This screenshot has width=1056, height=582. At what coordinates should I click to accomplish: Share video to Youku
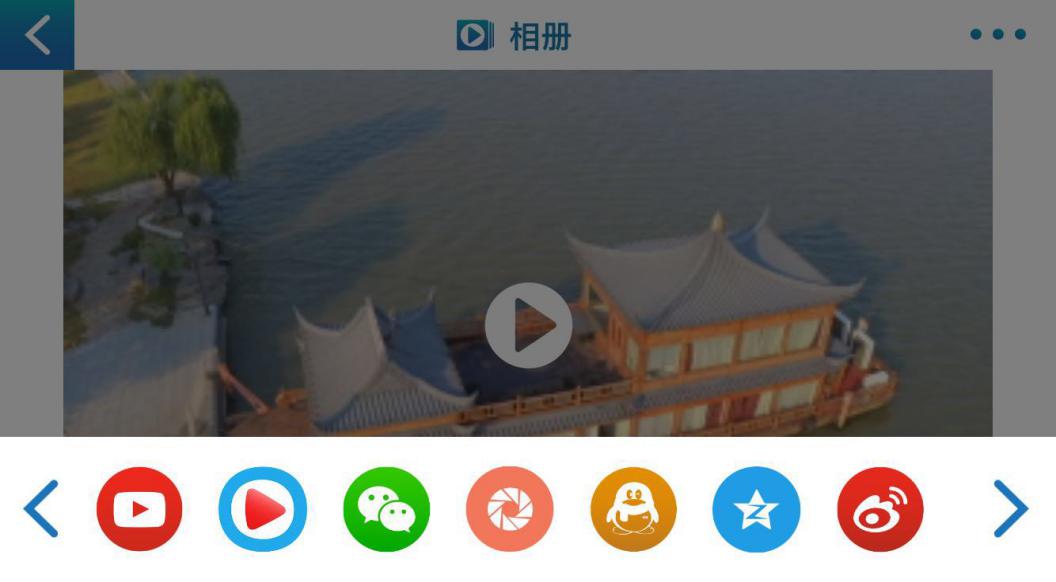pos(262,509)
